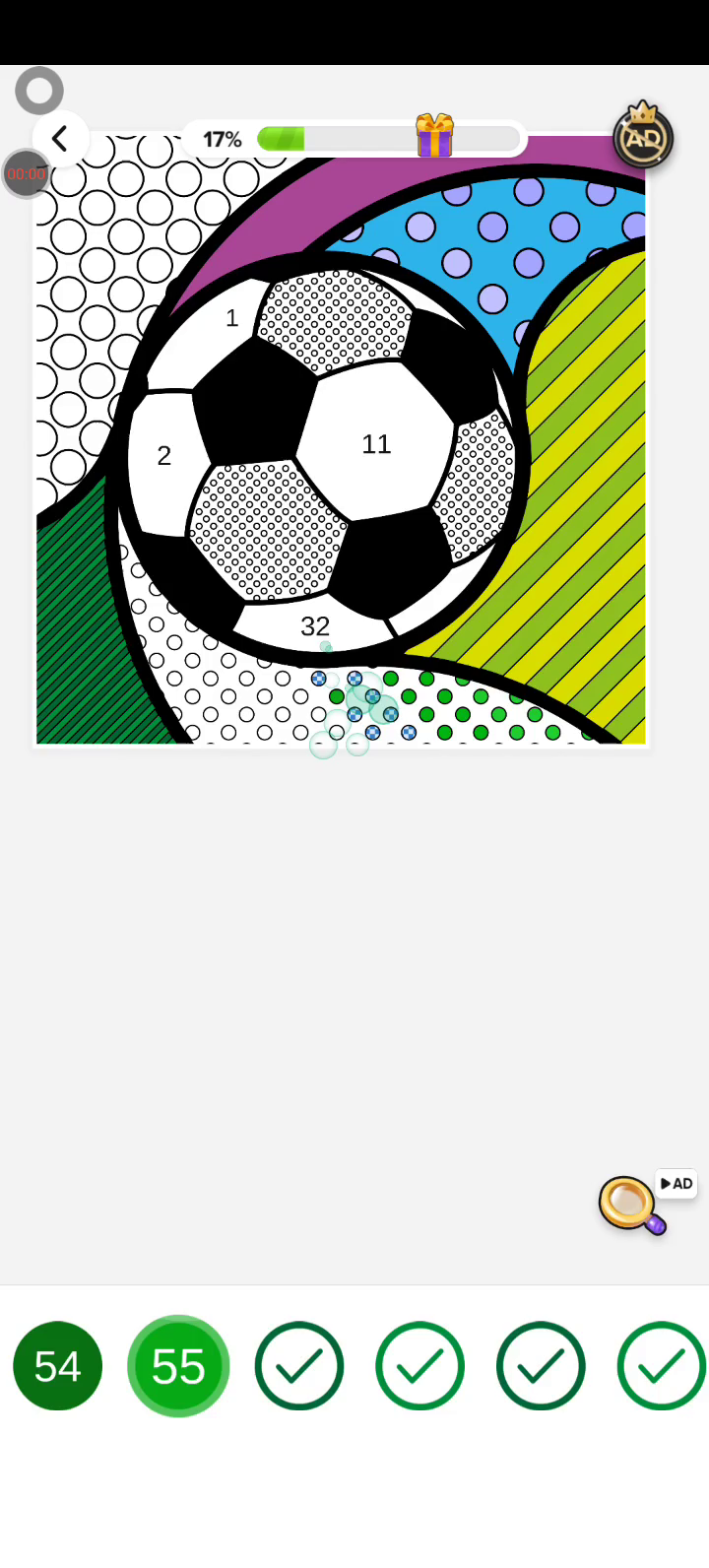Tap the crown ad-removal badge
Screen dimensions: 709x1568
pos(643,136)
